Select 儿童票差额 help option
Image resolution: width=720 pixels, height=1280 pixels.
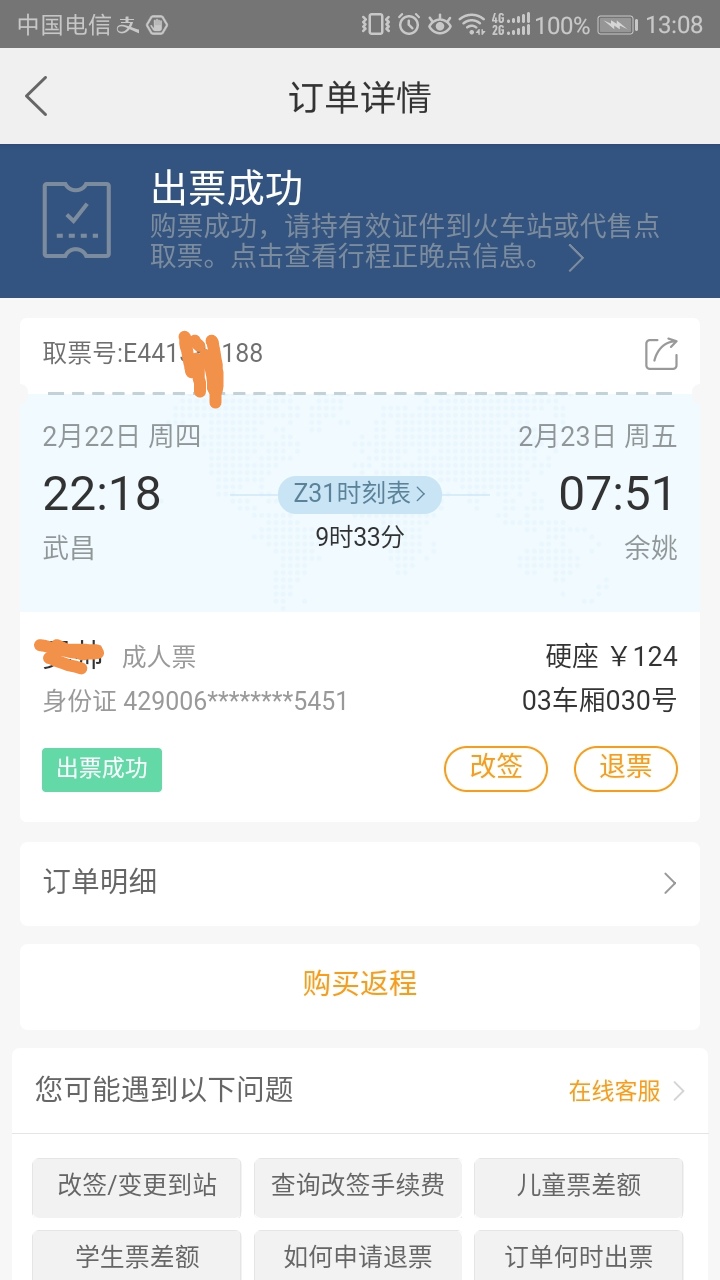click(579, 1187)
